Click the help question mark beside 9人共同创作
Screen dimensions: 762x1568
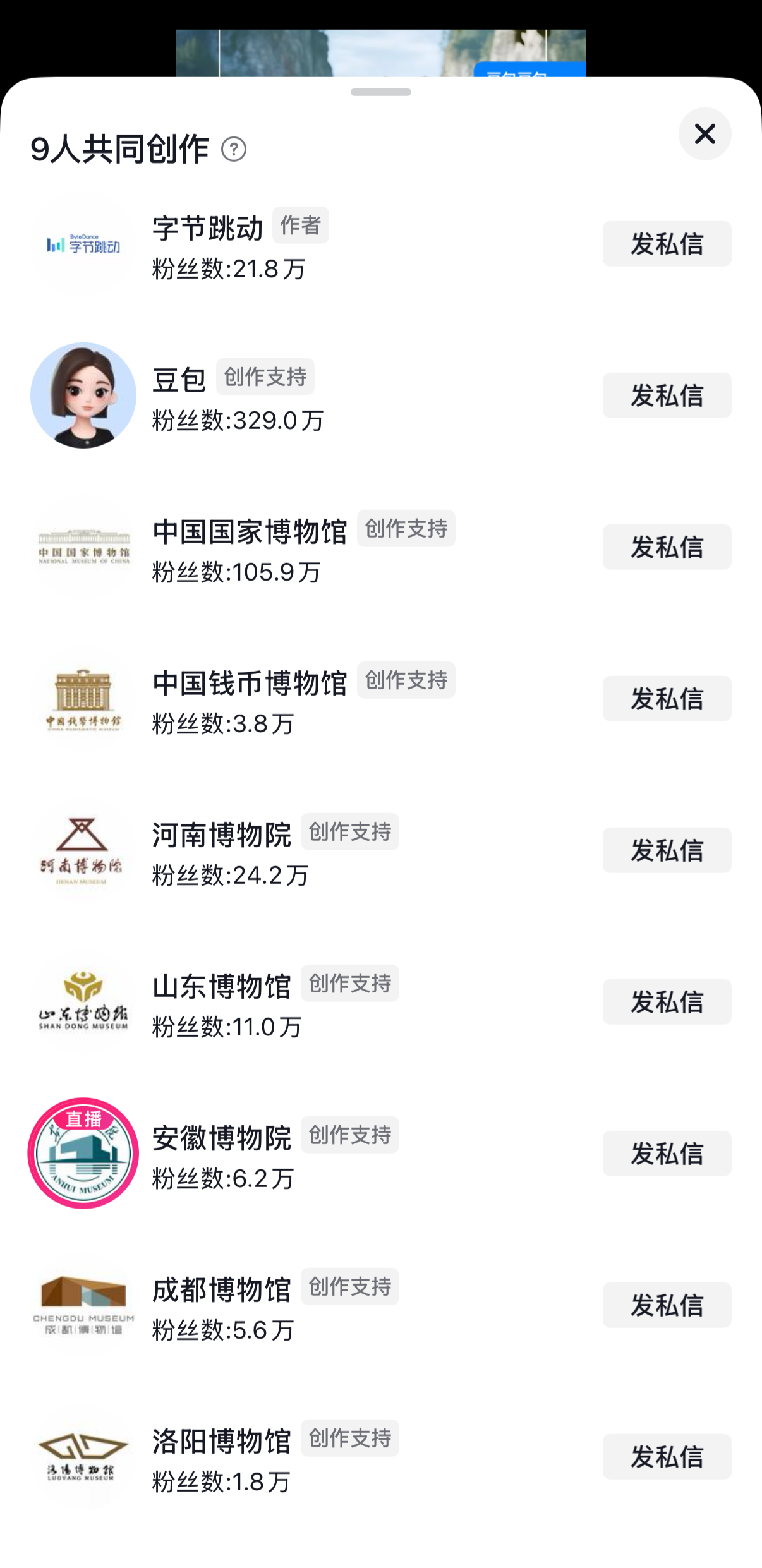click(x=234, y=150)
